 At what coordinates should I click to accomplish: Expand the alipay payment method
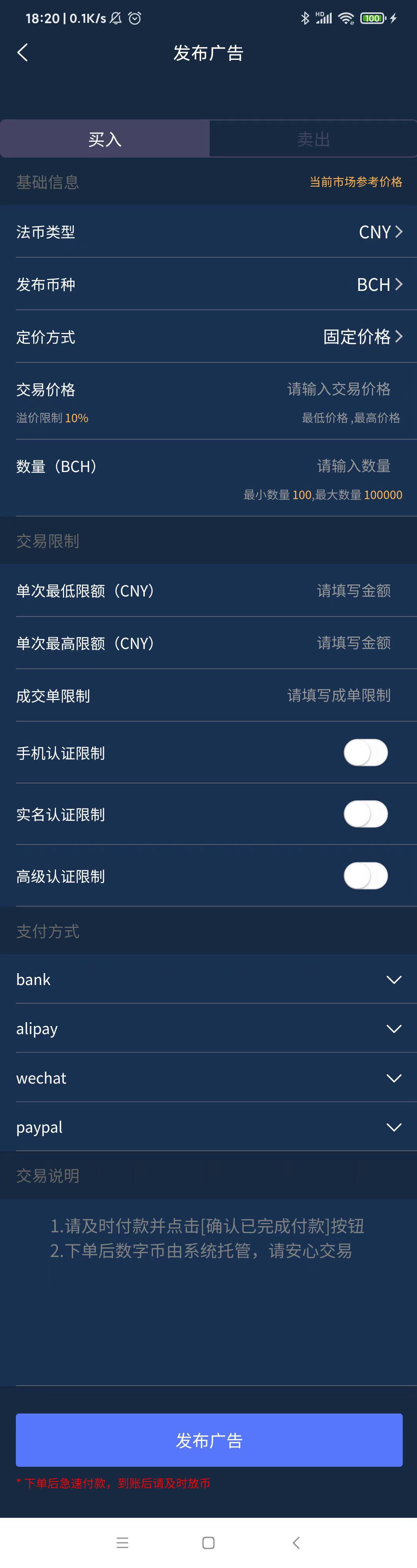(x=393, y=1029)
